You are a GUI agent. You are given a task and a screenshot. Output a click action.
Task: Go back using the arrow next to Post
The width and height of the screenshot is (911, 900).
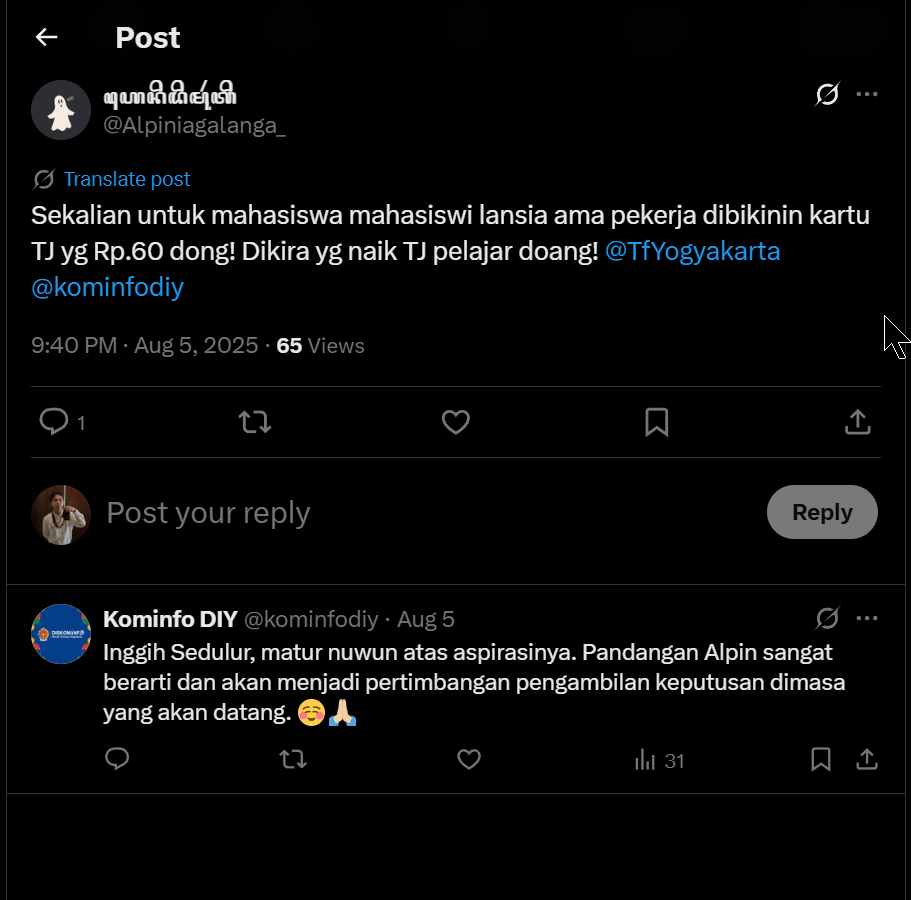46,38
